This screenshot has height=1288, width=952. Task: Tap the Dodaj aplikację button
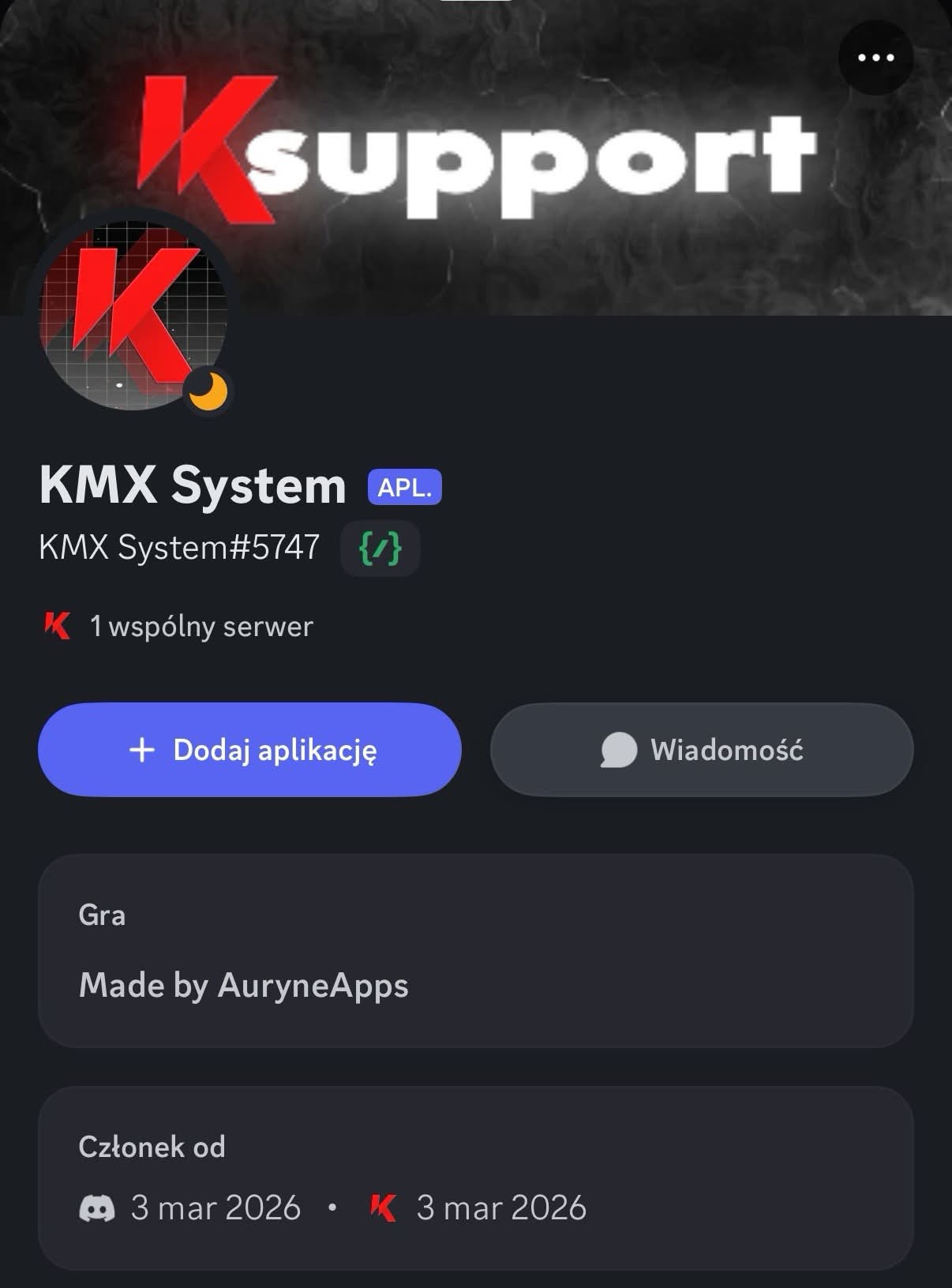tap(249, 750)
